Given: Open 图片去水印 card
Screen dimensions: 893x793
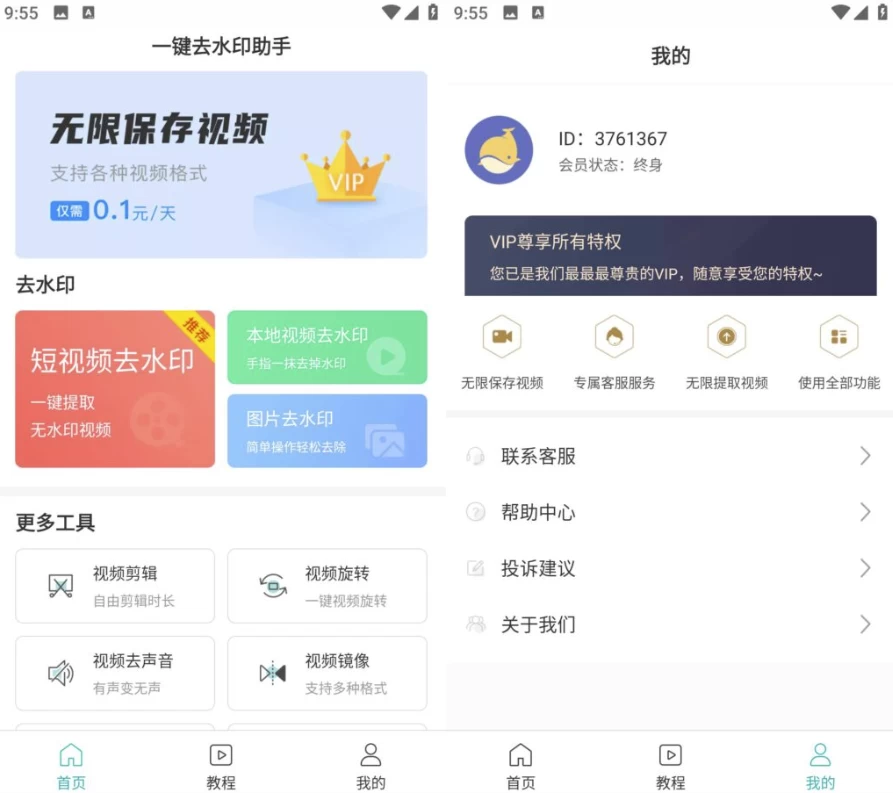Looking at the screenshot, I should coord(327,431).
